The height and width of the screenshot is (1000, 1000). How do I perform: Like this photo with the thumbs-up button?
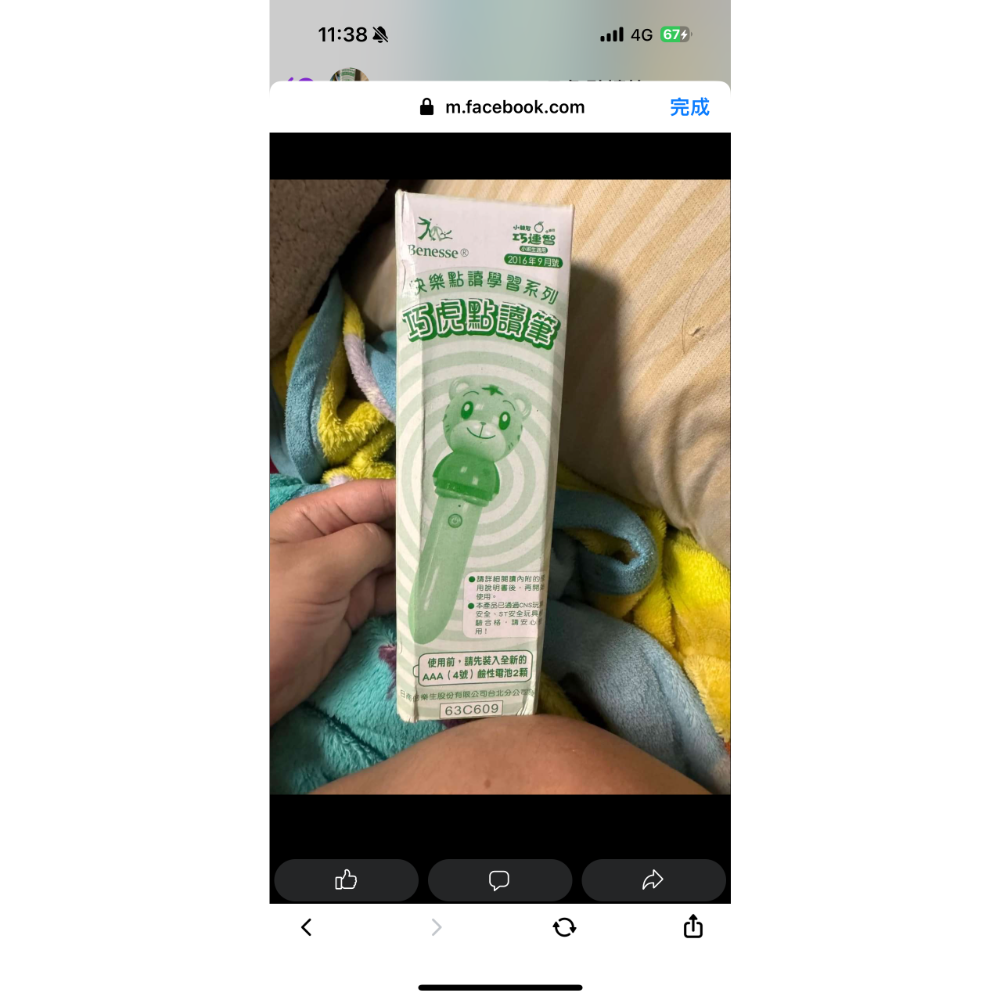click(x=346, y=880)
